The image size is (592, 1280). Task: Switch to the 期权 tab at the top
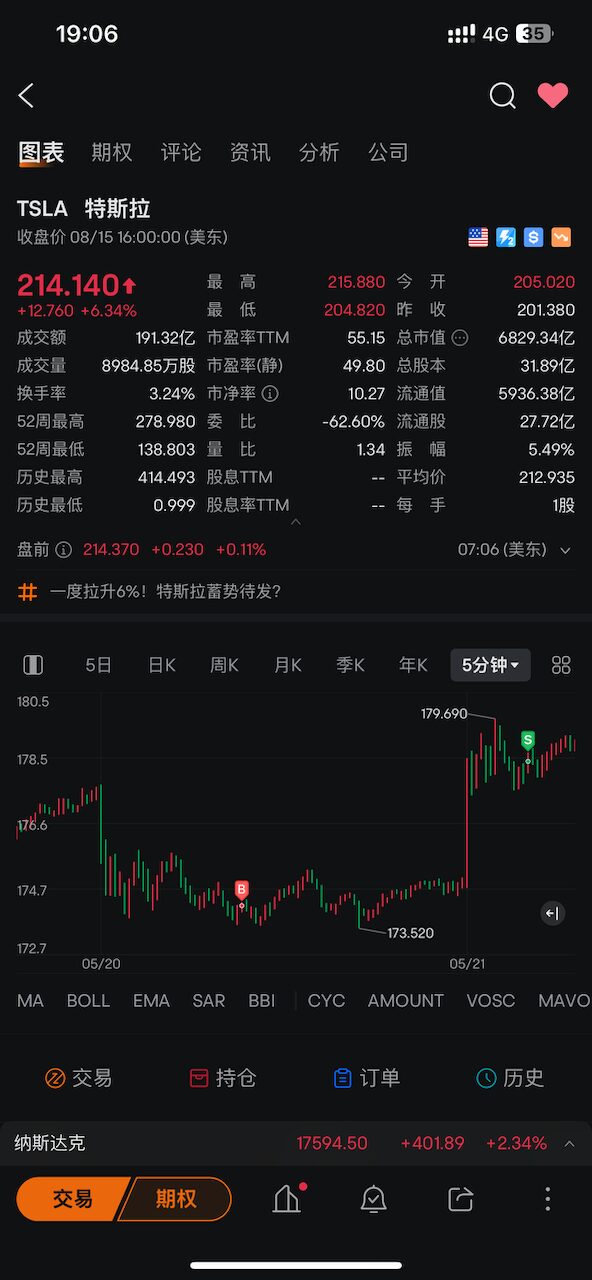click(111, 152)
